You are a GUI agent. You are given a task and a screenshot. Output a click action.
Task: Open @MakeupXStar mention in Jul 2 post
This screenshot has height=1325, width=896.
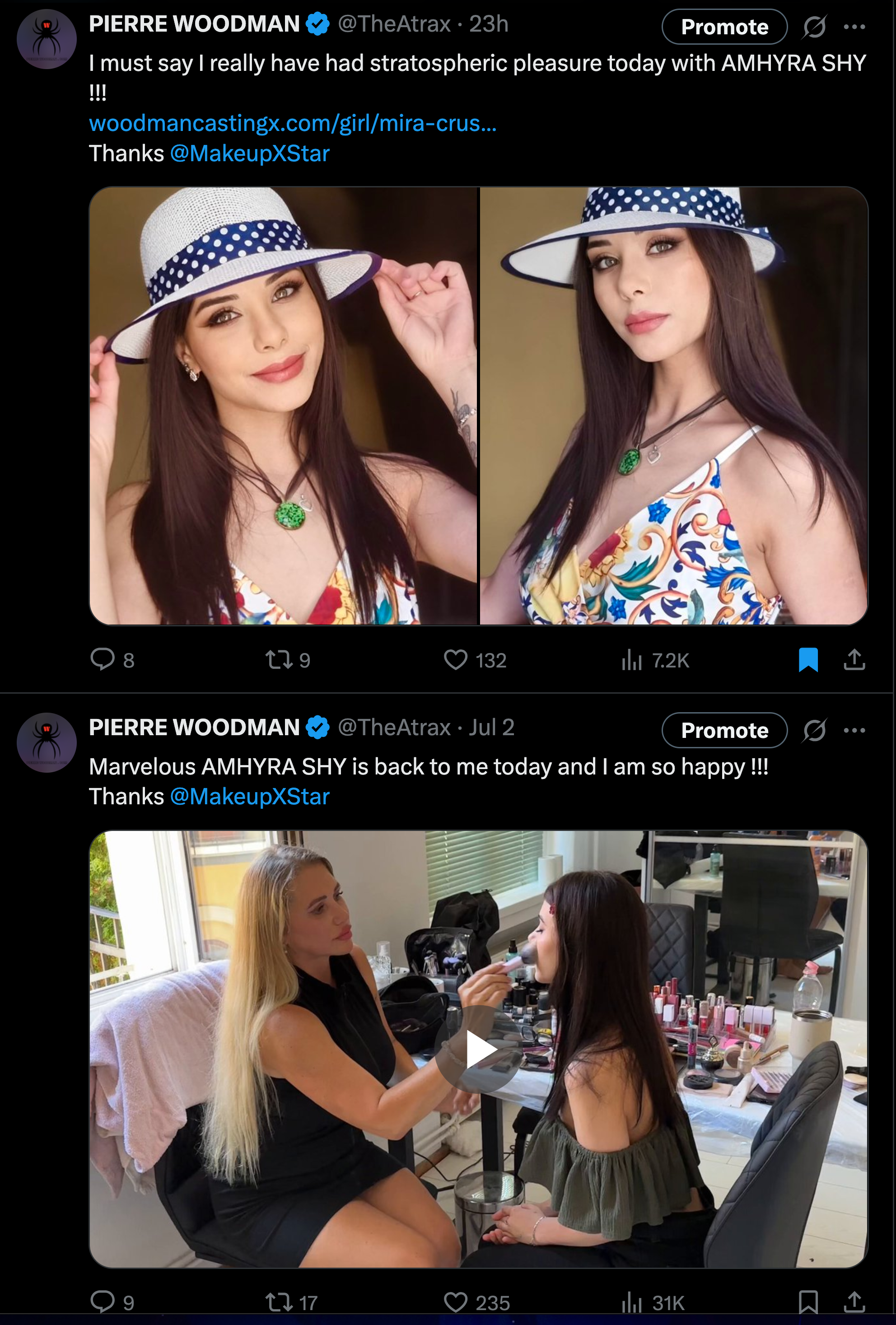[250, 797]
